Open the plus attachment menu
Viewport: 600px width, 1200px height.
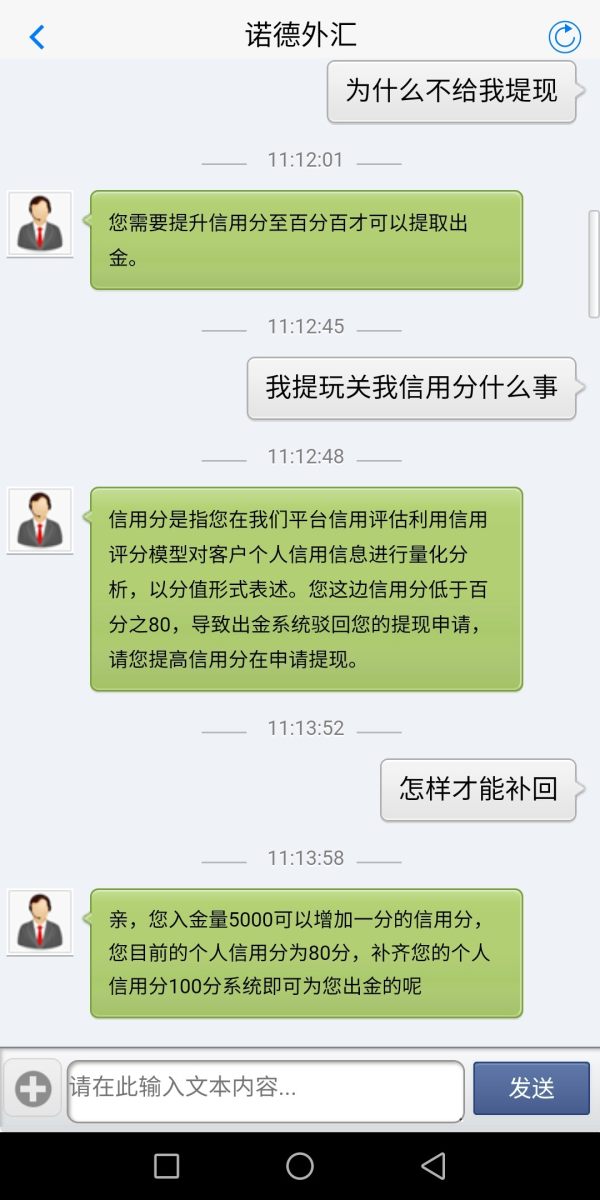pyautogui.click(x=33, y=1089)
